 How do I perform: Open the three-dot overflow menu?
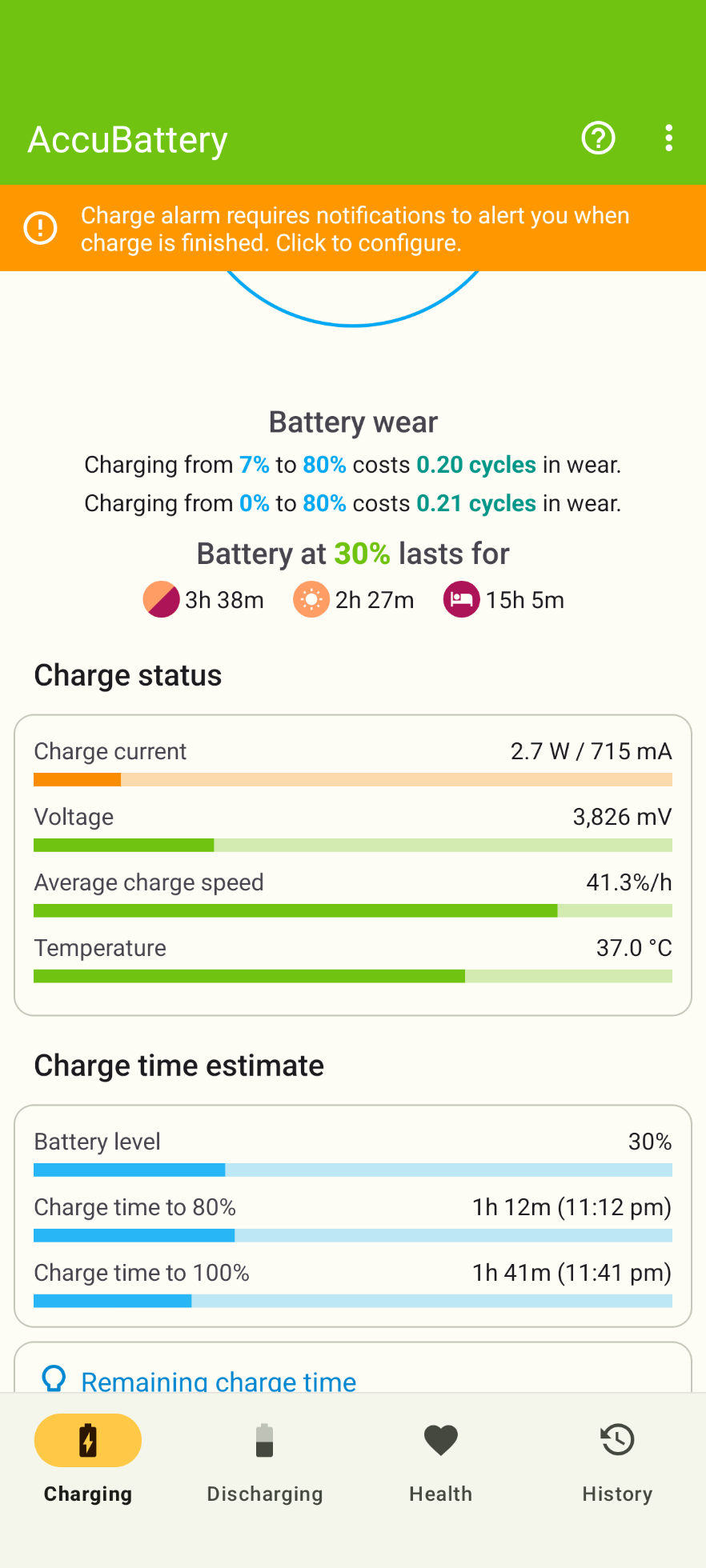pos(668,138)
